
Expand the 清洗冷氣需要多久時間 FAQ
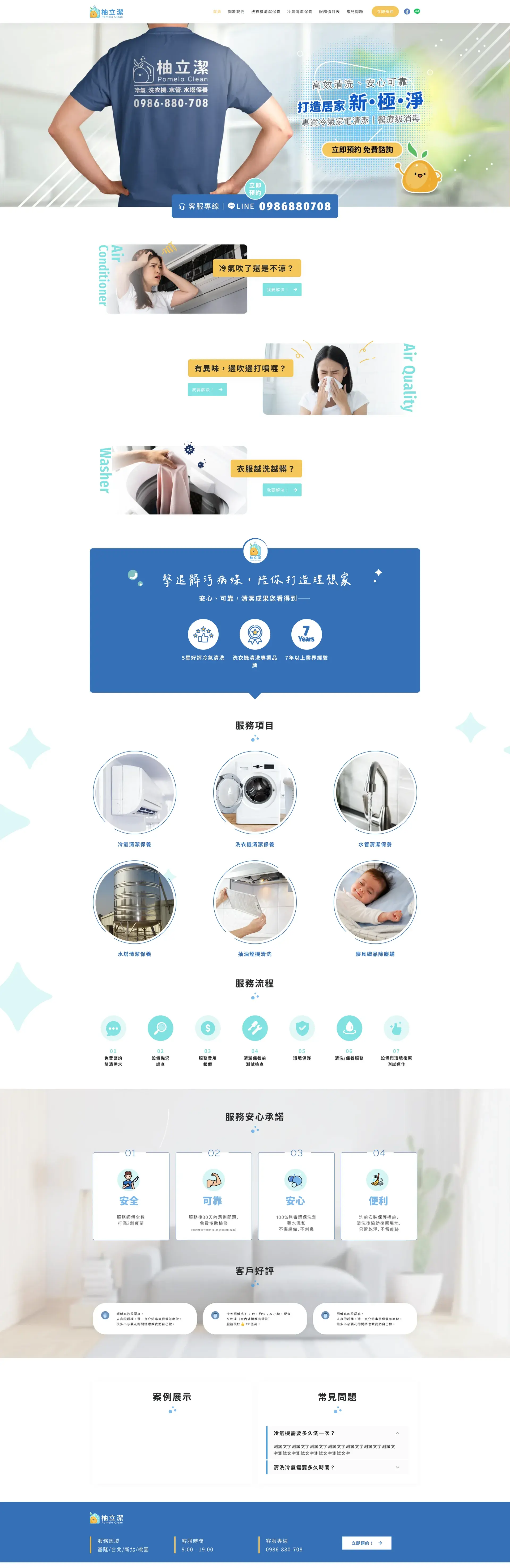tap(337, 1468)
